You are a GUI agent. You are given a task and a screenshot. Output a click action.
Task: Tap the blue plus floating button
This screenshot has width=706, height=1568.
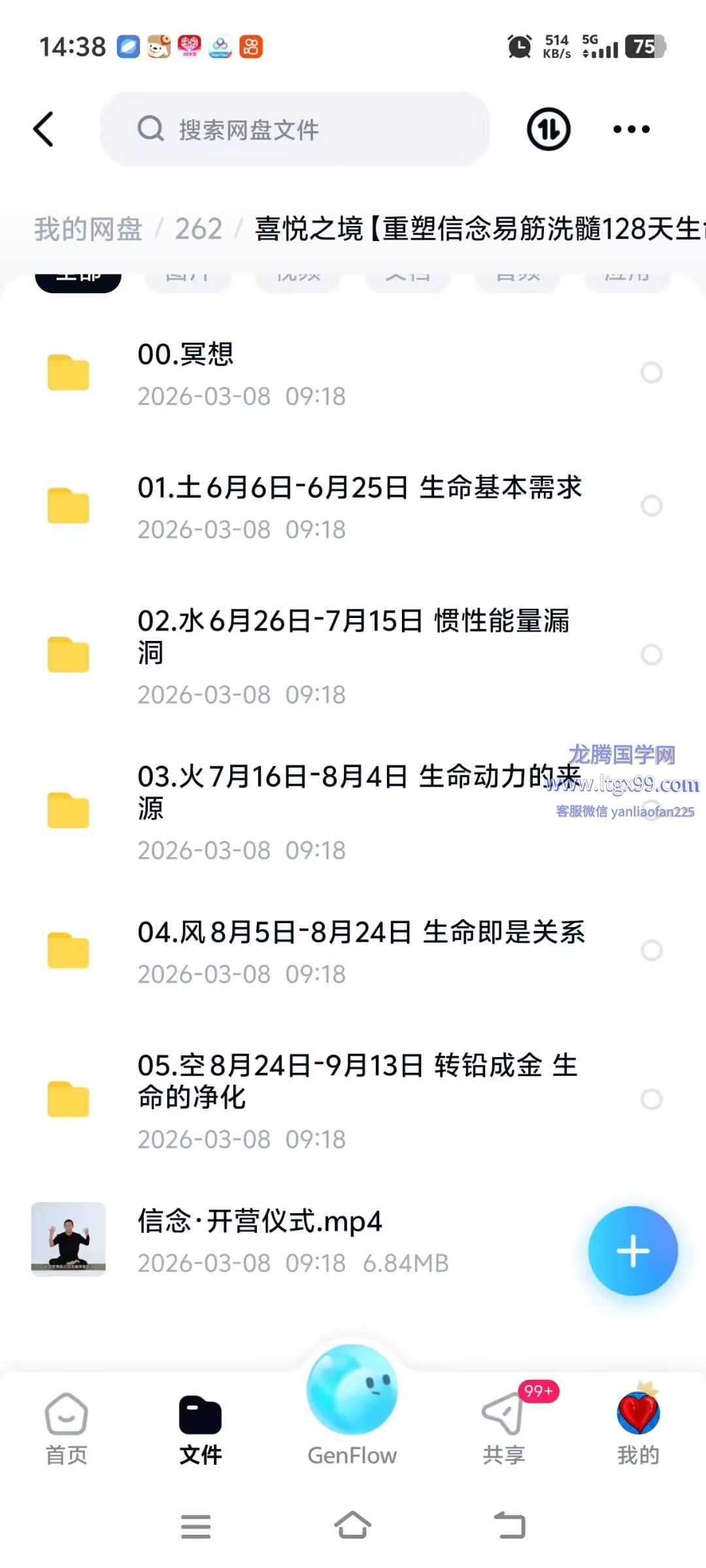(x=632, y=1251)
